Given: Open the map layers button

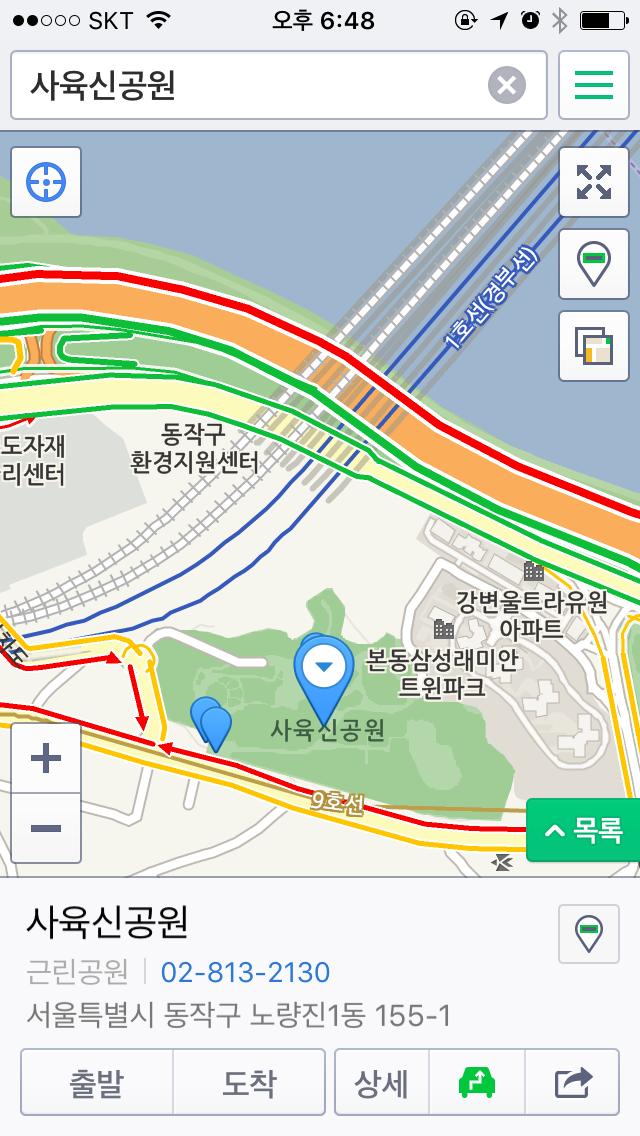Looking at the screenshot, I should 593,346.
